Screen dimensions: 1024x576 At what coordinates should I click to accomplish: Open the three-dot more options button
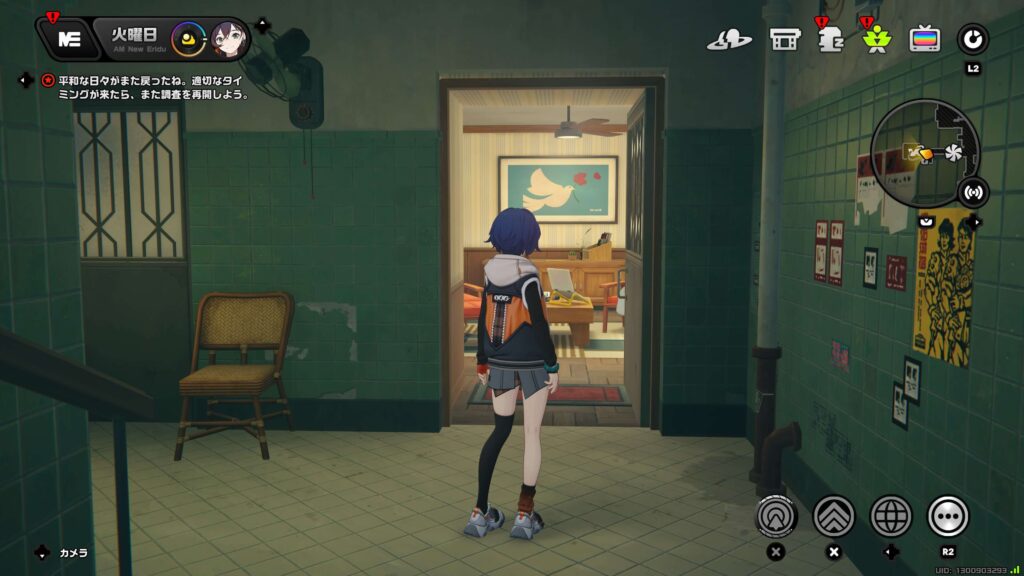pyautogui.click(x=948, y=516)
